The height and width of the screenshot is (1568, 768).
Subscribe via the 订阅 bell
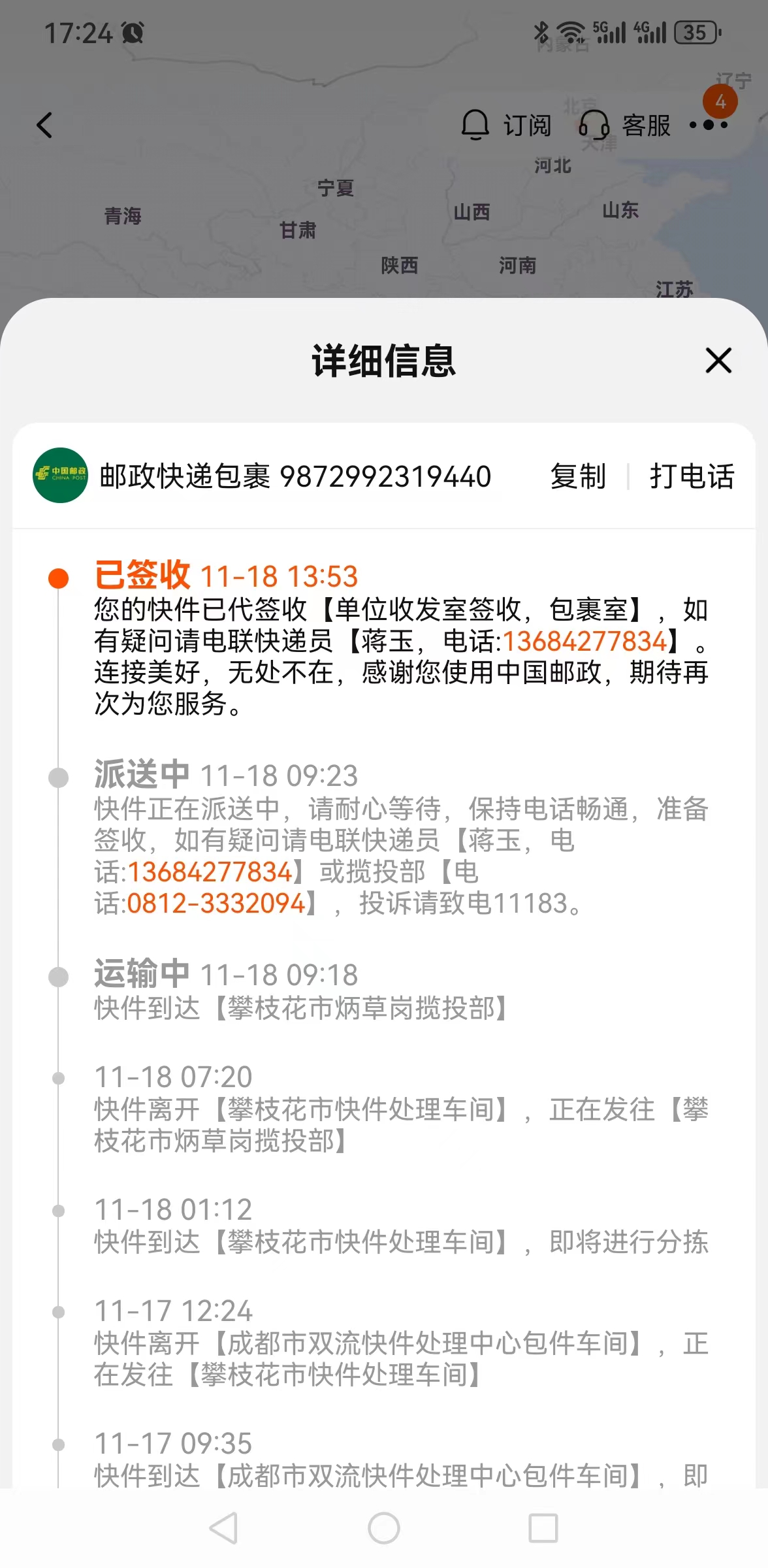pos(506,125)
